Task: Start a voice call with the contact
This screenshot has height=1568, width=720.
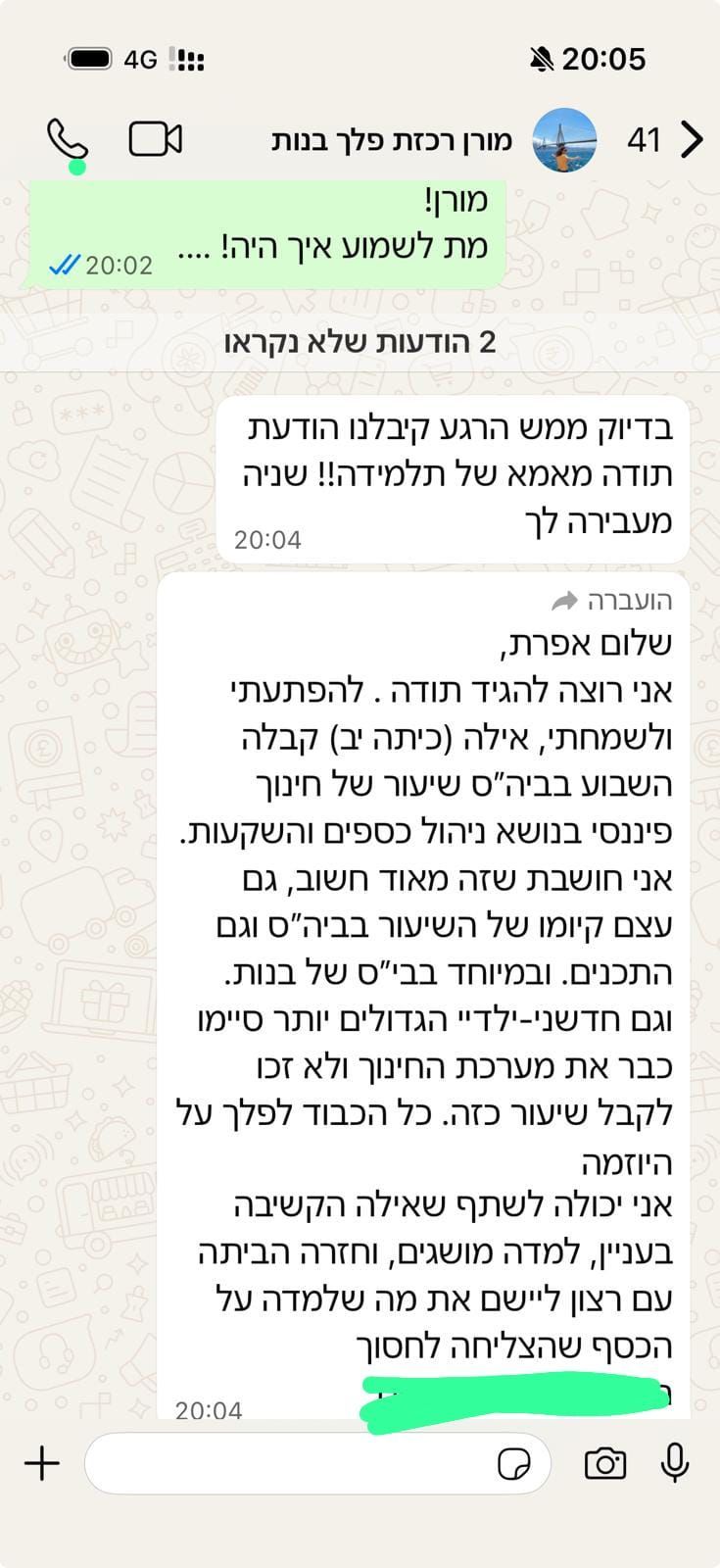Action: pyautogui.click(x=67, y=140)
